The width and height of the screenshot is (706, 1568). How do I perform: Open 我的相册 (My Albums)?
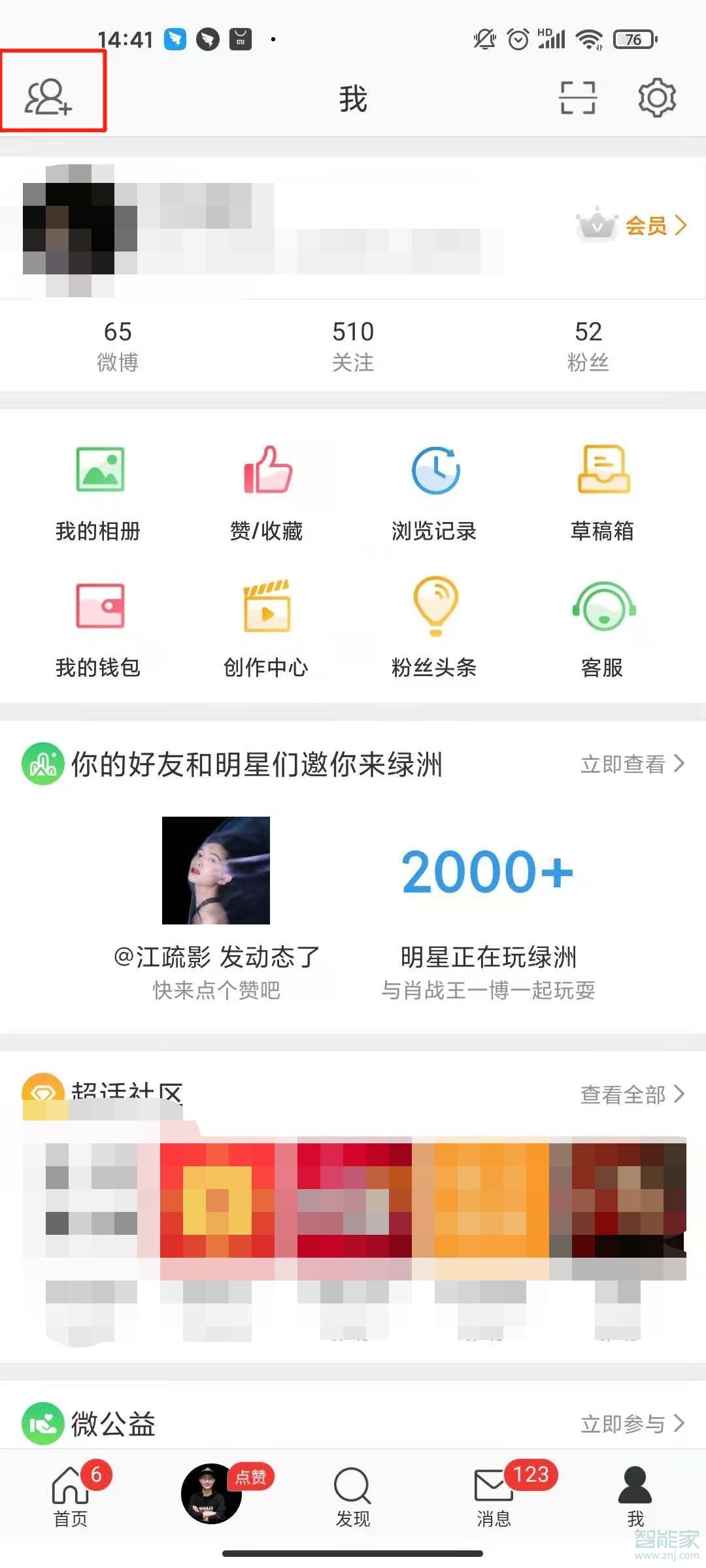[98, 490]
